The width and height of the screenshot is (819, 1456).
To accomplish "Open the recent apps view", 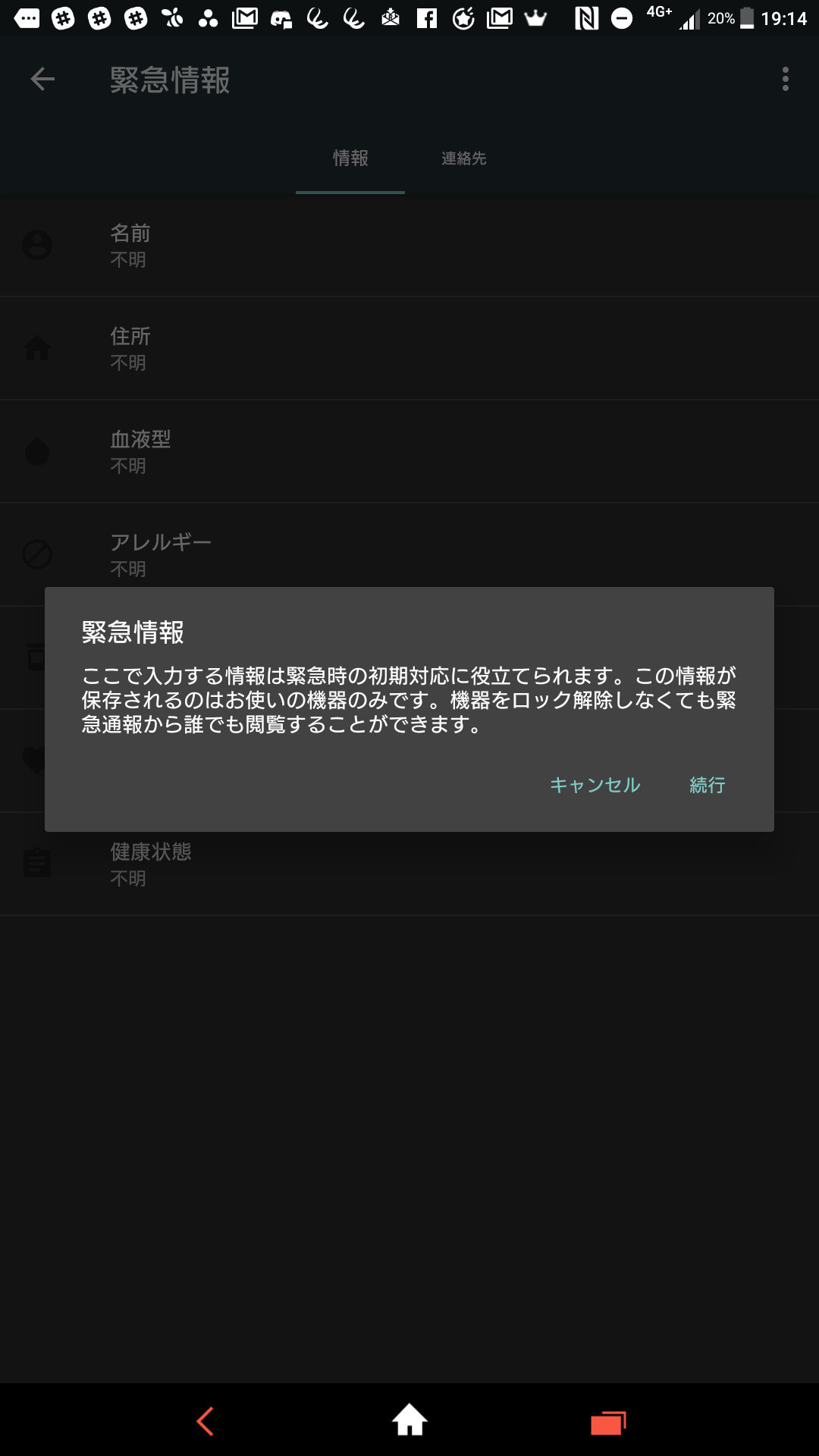I will 608,1423.
